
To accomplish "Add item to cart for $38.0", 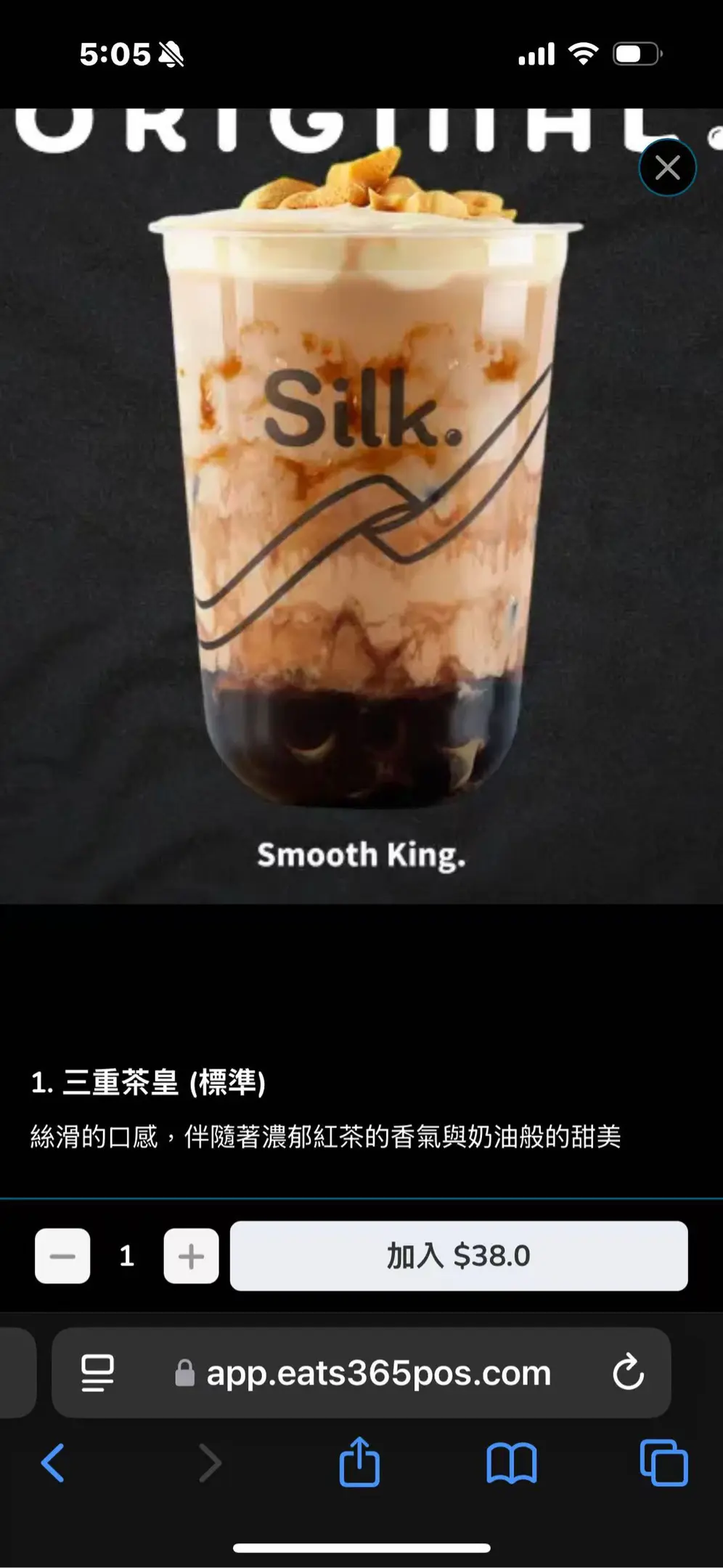I will click(459, 1256).
